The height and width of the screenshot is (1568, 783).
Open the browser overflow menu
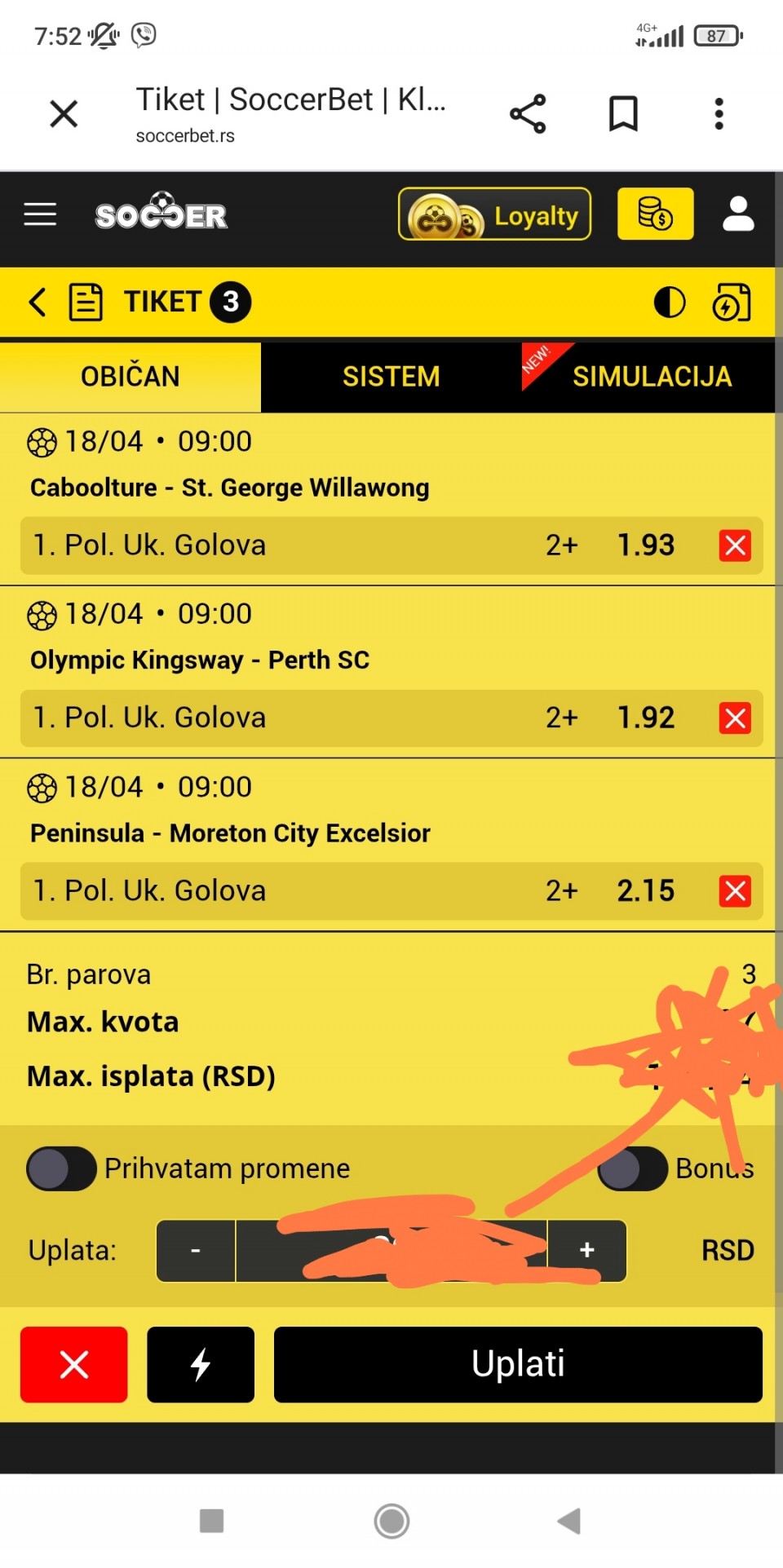pos(719,114)
